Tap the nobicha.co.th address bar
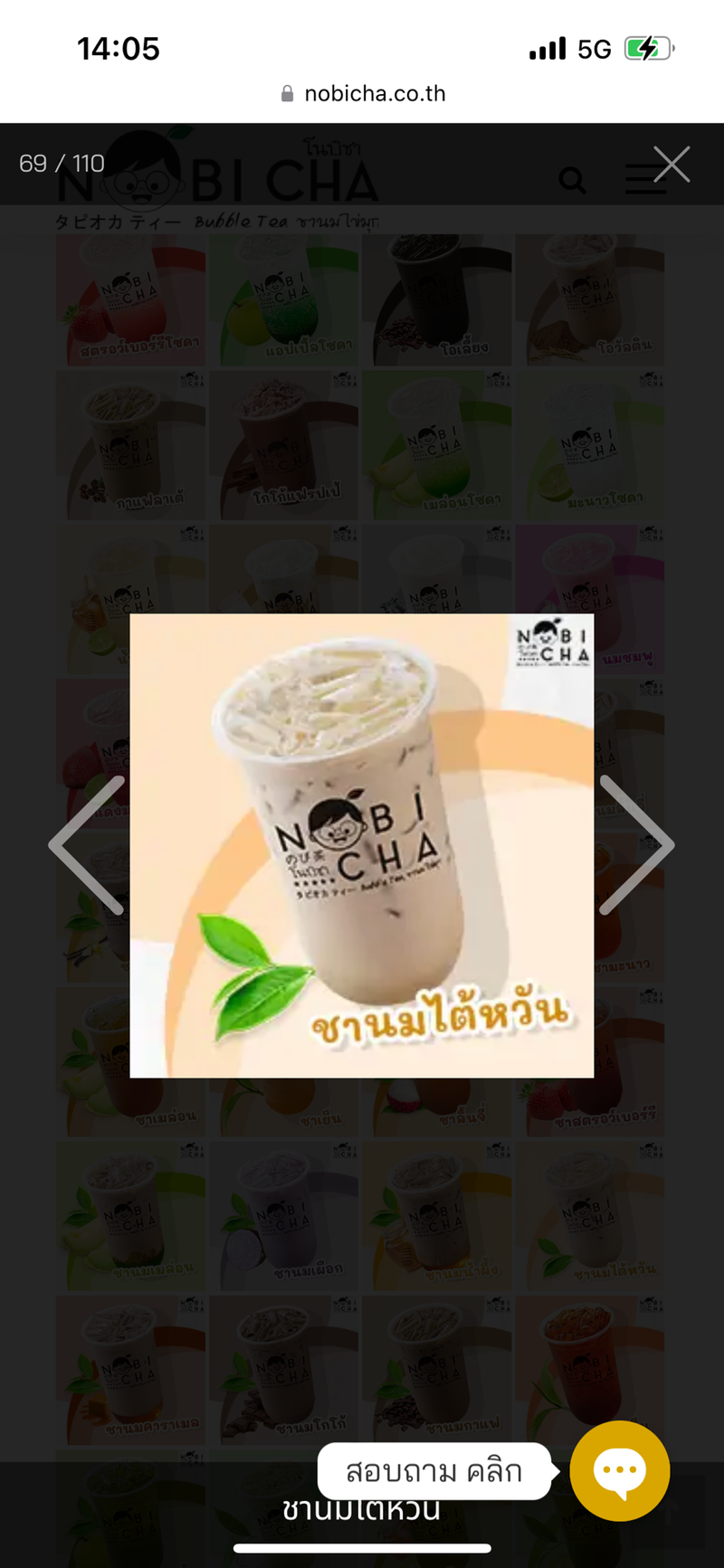 [363, 93]
